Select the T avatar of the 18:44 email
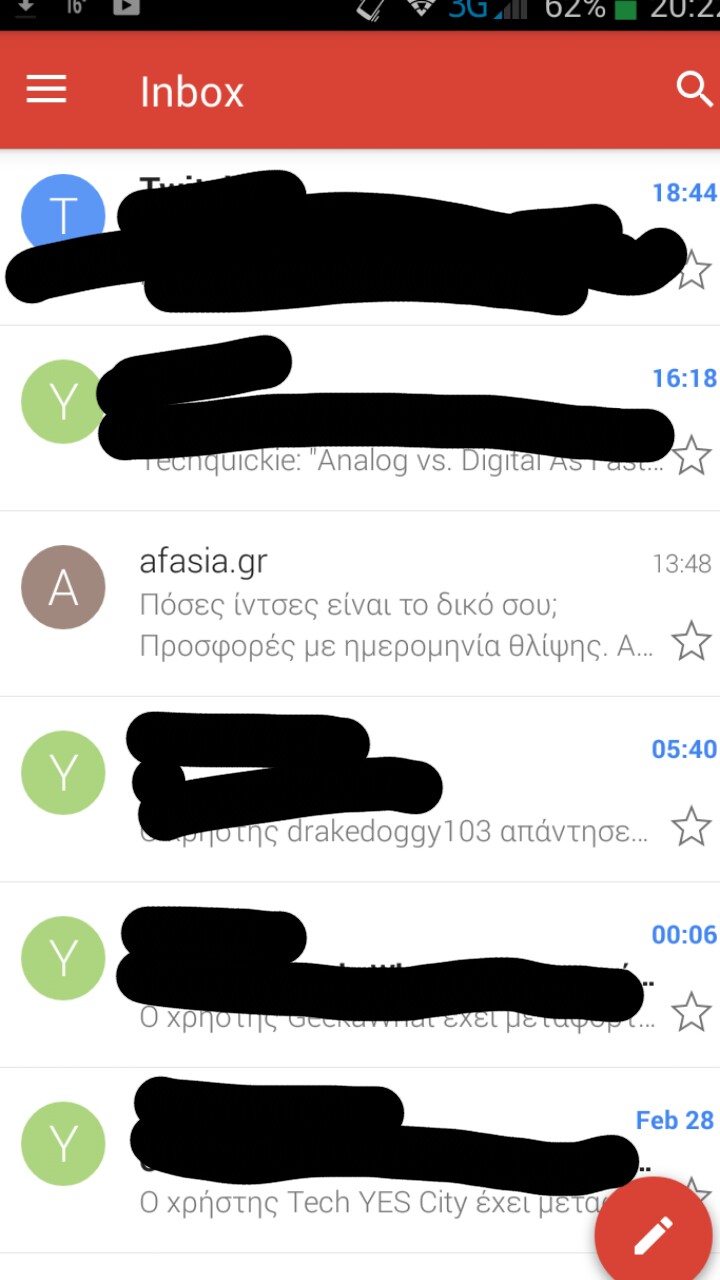 pyautogui.click(x=63, y=216)
